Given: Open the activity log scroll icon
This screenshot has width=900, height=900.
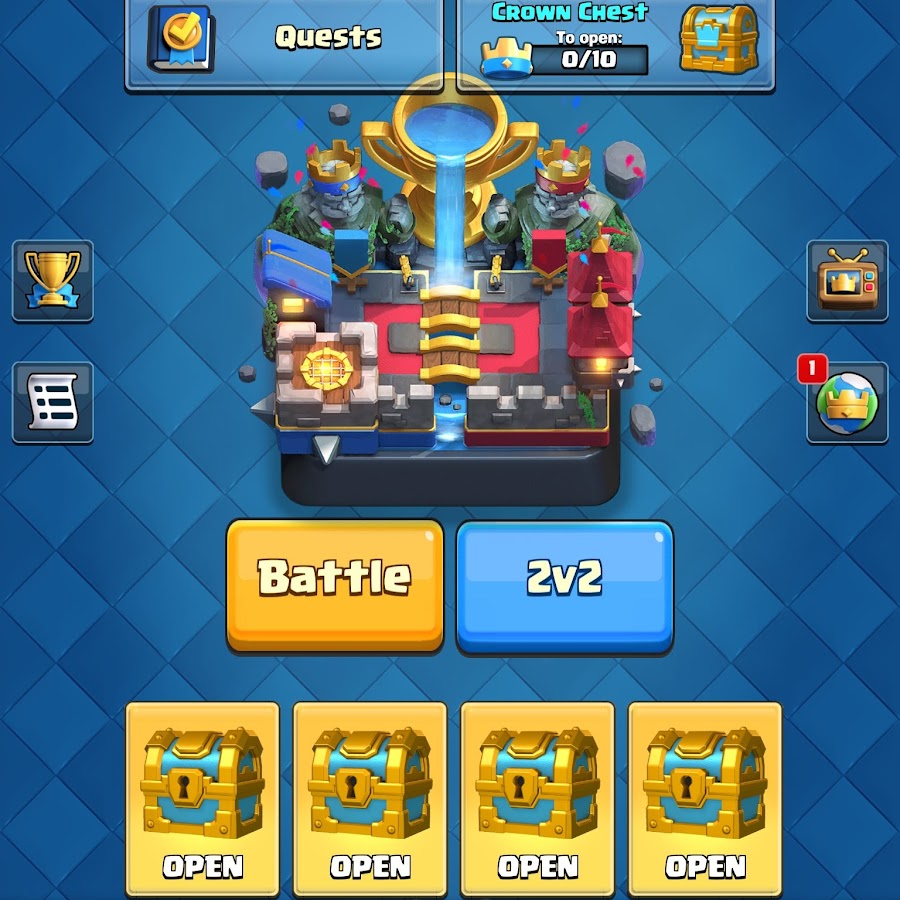Looking at the screenshot, I should 53,402.
